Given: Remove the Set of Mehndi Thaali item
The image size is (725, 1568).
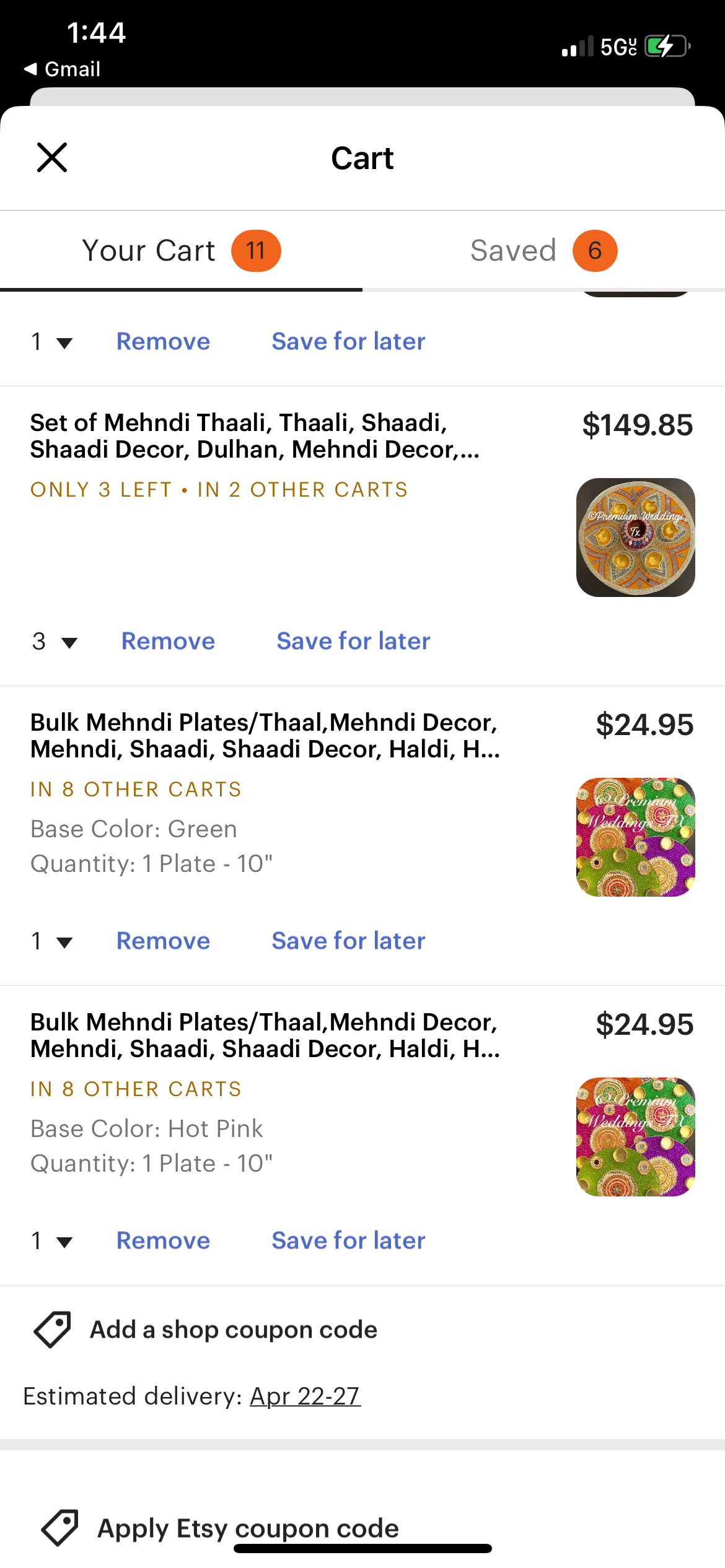Looking at the screenshot, I should point(168,641).
